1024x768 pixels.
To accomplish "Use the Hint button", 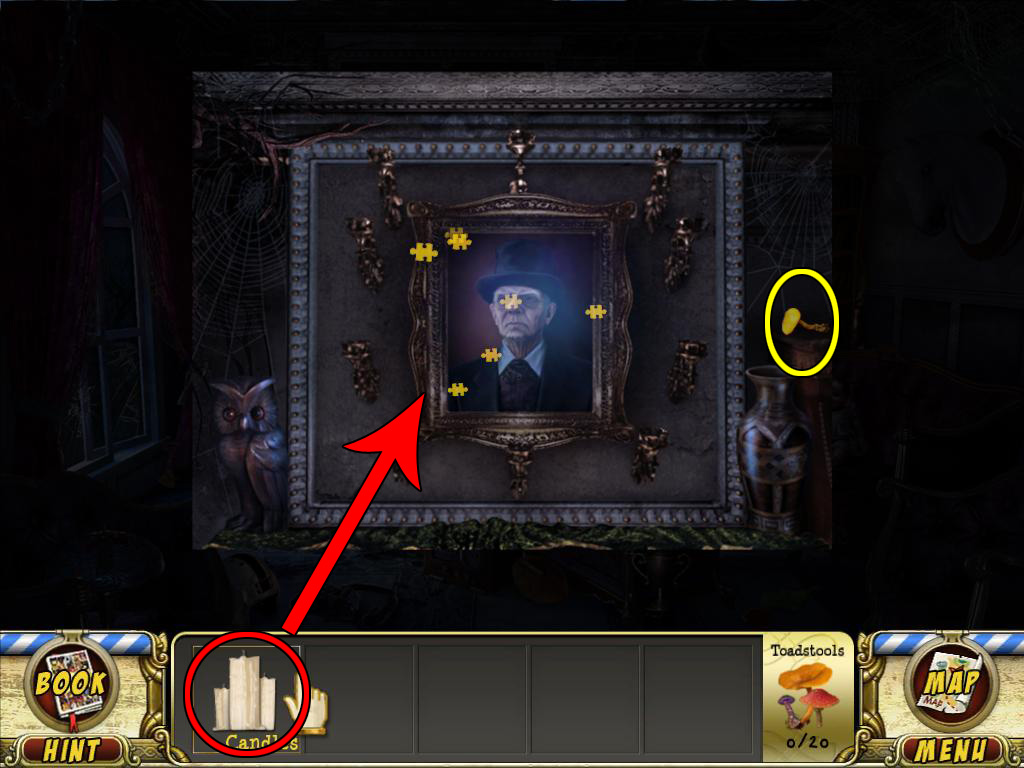I will point(71,749).
